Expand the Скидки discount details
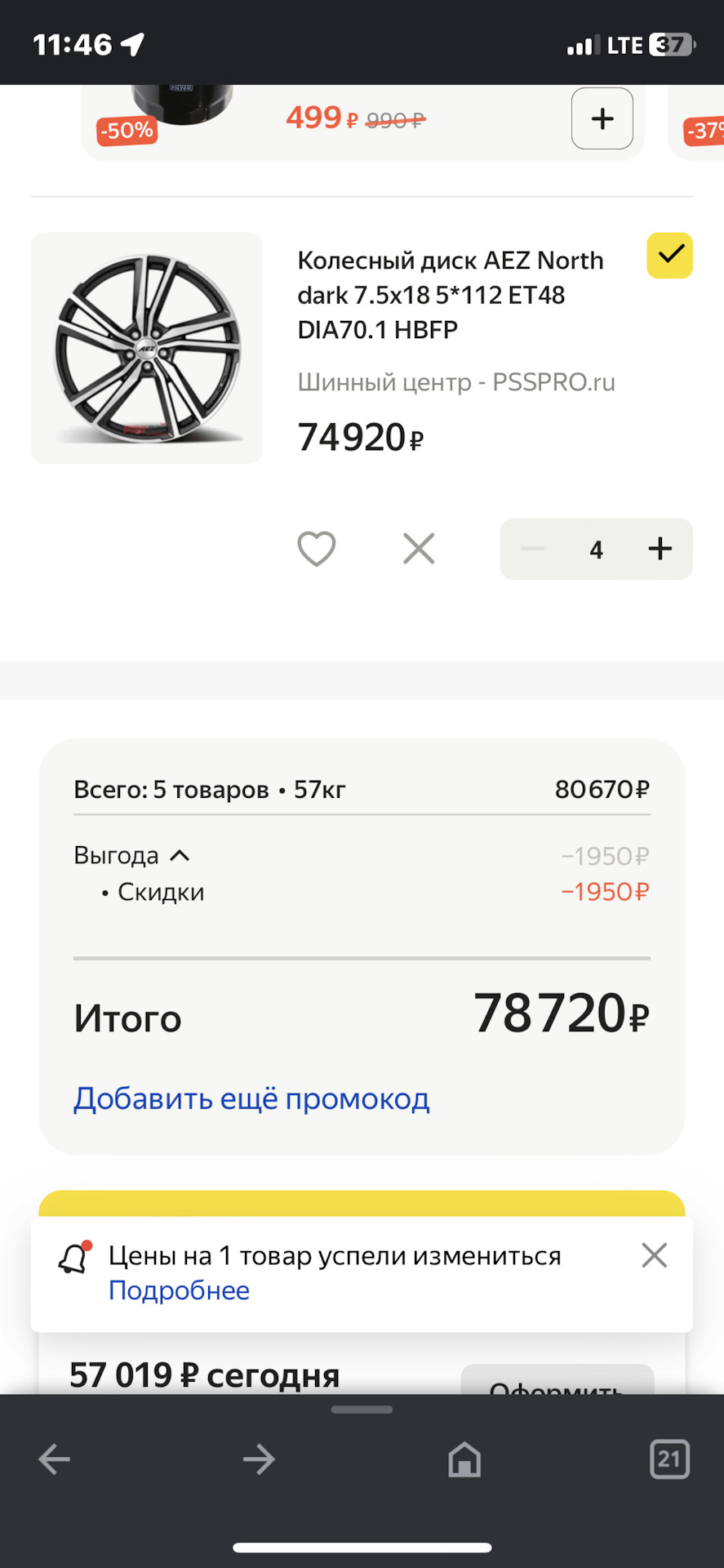Screen dimensions: 724x1568 (161, 891)
